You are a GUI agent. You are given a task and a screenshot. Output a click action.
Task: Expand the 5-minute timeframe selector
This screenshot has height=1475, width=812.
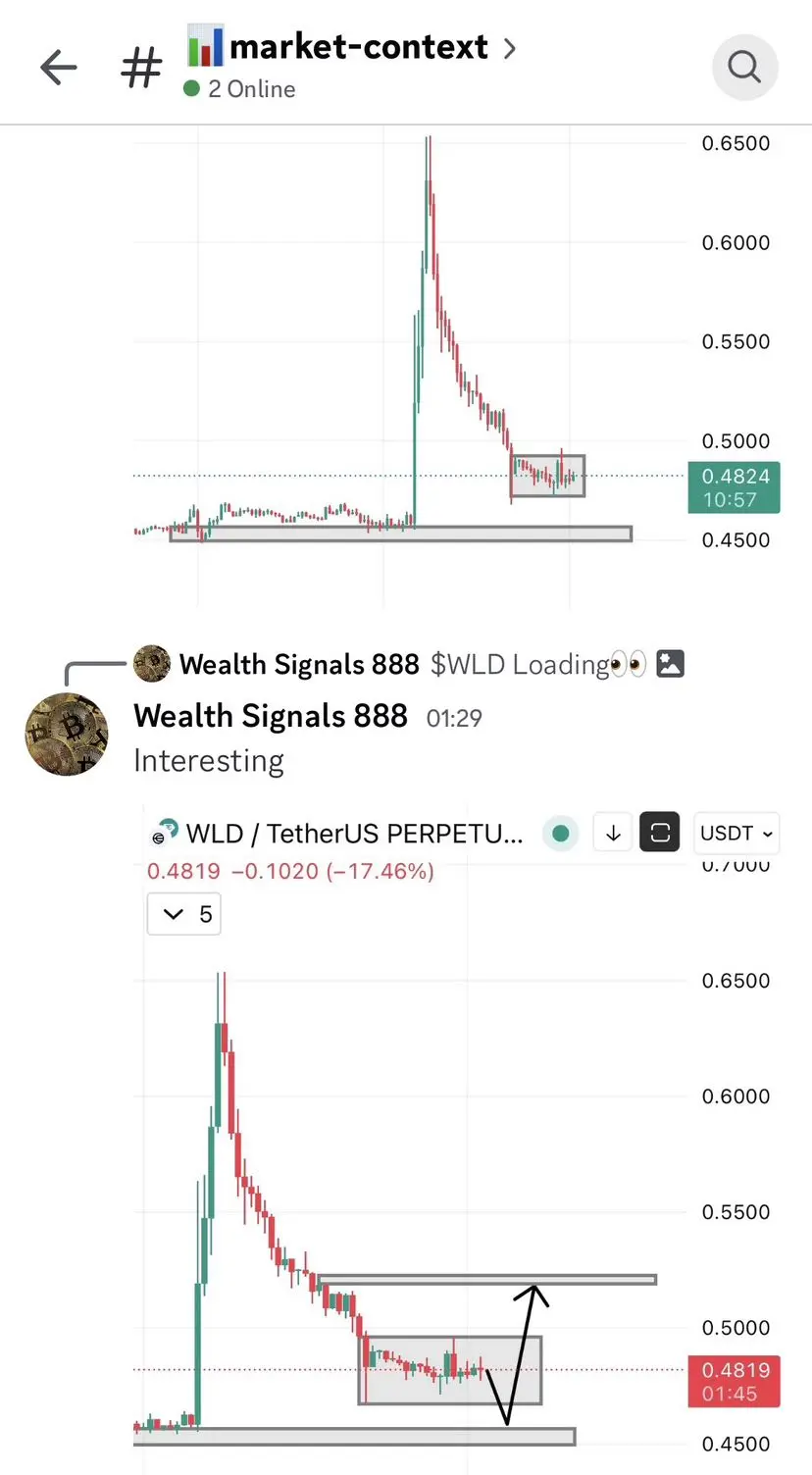(183, 913)
